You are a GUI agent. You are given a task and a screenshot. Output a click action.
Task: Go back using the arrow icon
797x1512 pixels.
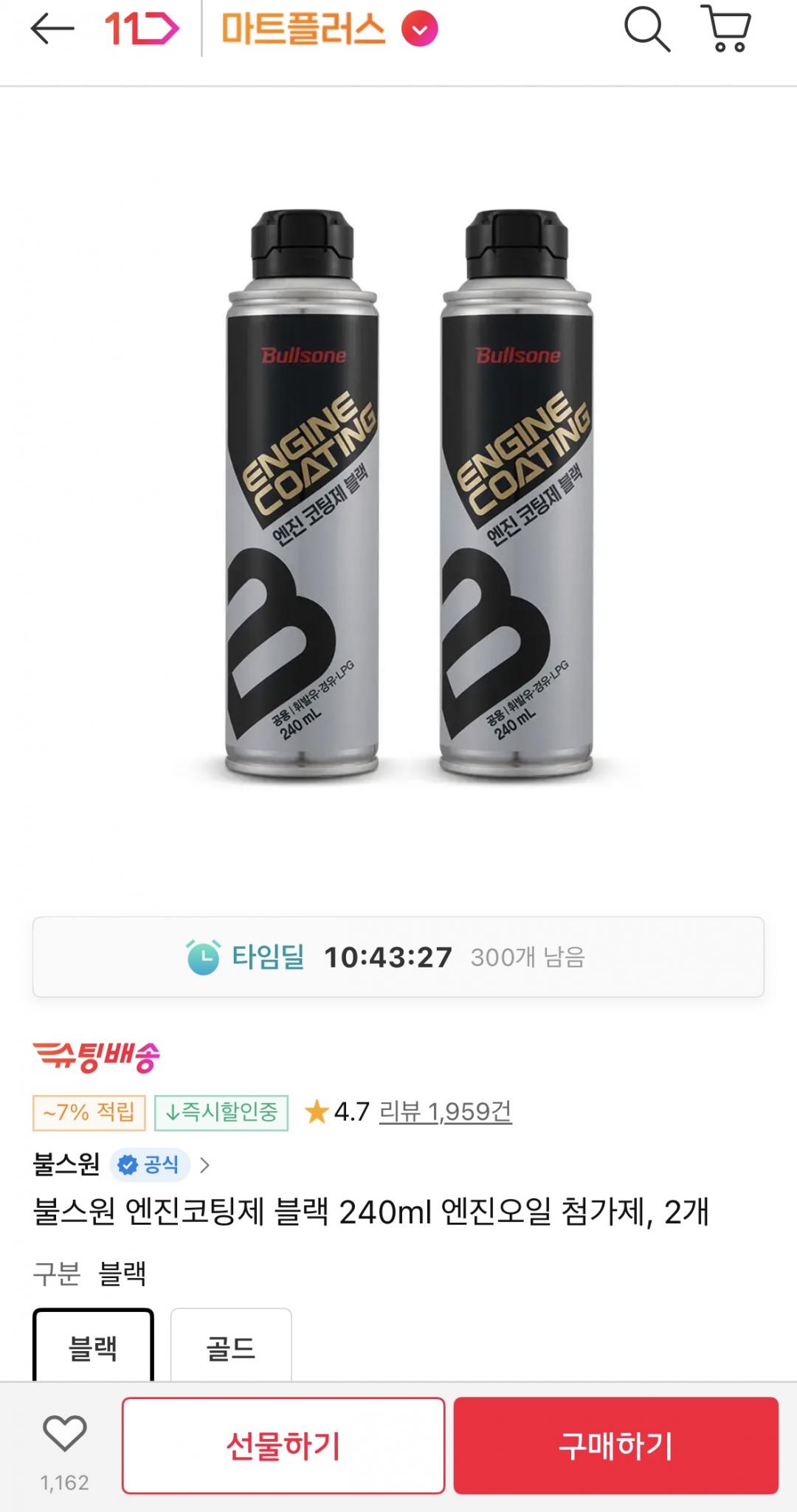[52, 30]
